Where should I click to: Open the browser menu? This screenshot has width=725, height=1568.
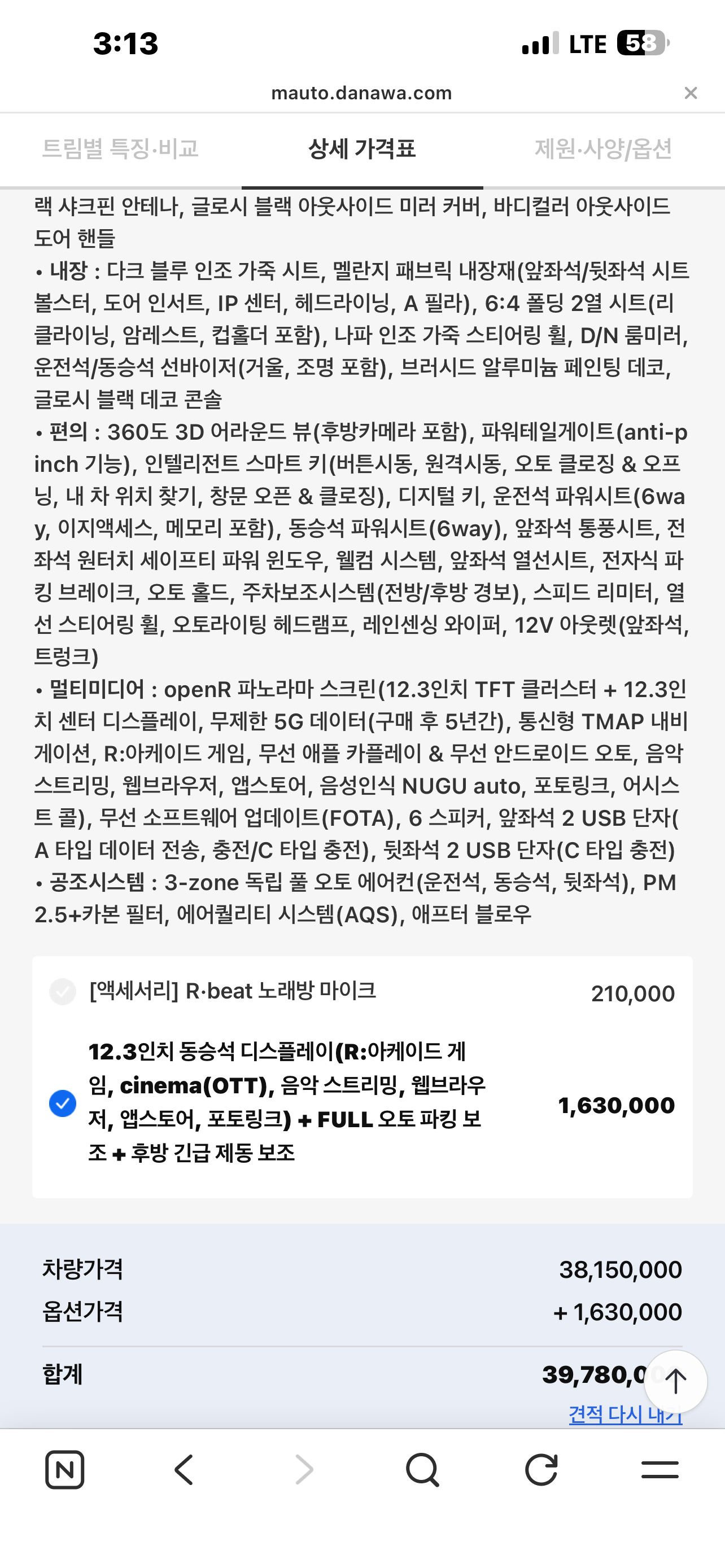pos(660,1470)
